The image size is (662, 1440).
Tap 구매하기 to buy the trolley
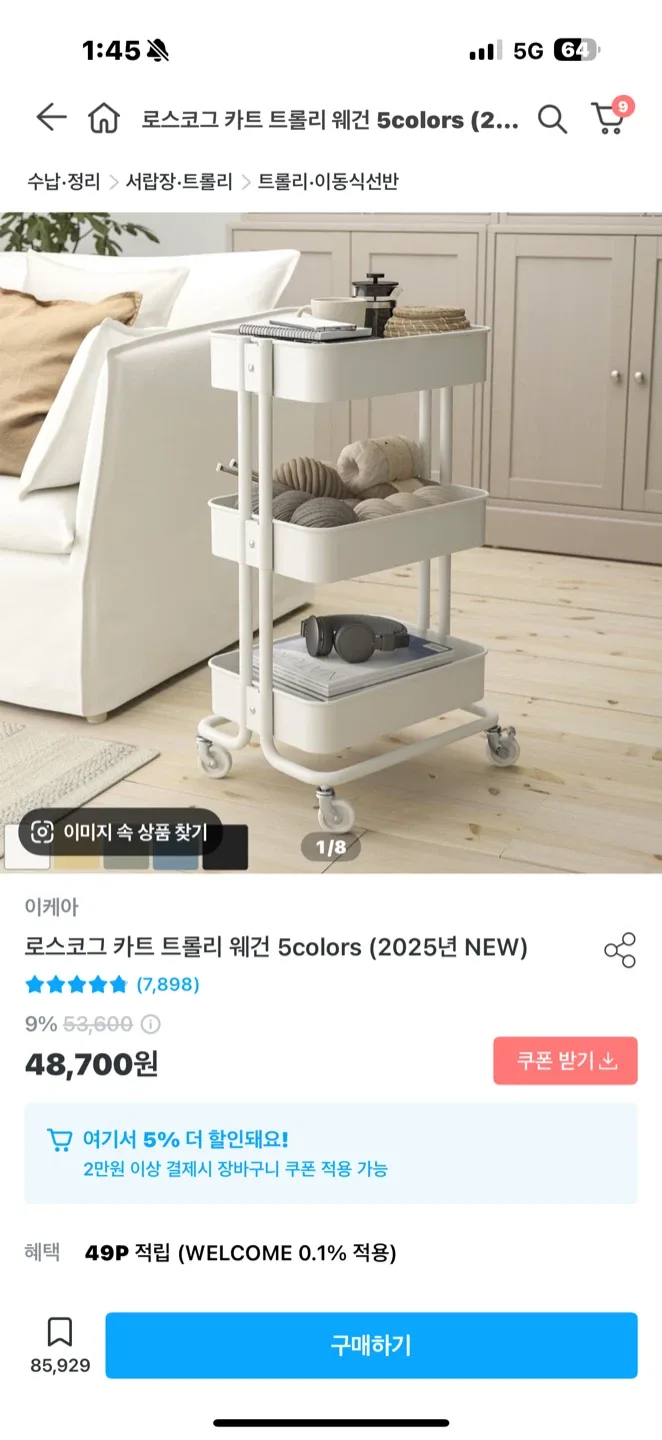pyautogui.click(x=371, y=1345)
